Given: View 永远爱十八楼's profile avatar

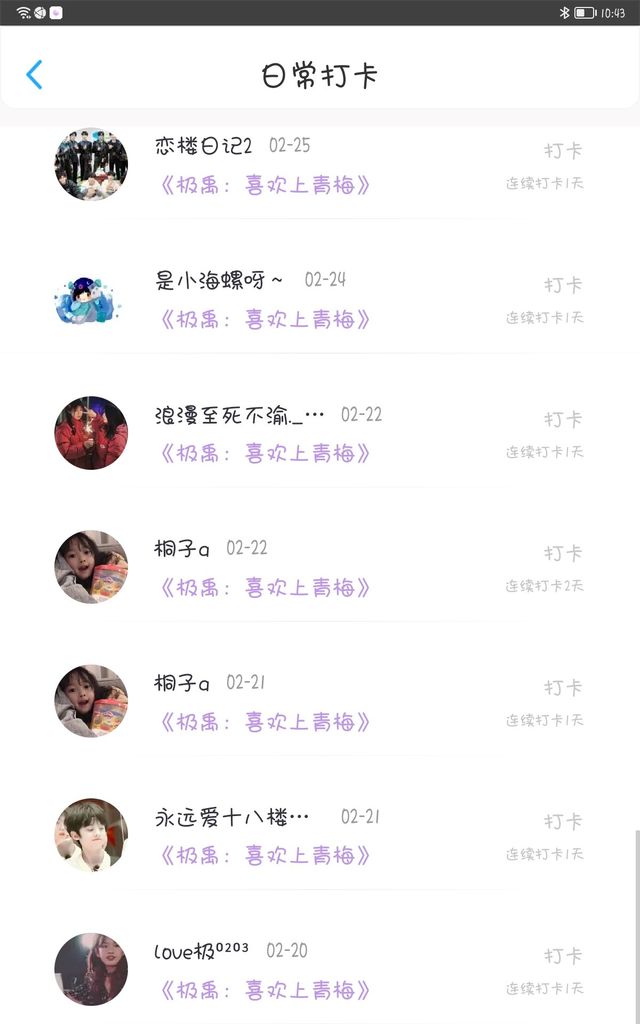Looking at the screenshot, I should (x=91, y=835).
